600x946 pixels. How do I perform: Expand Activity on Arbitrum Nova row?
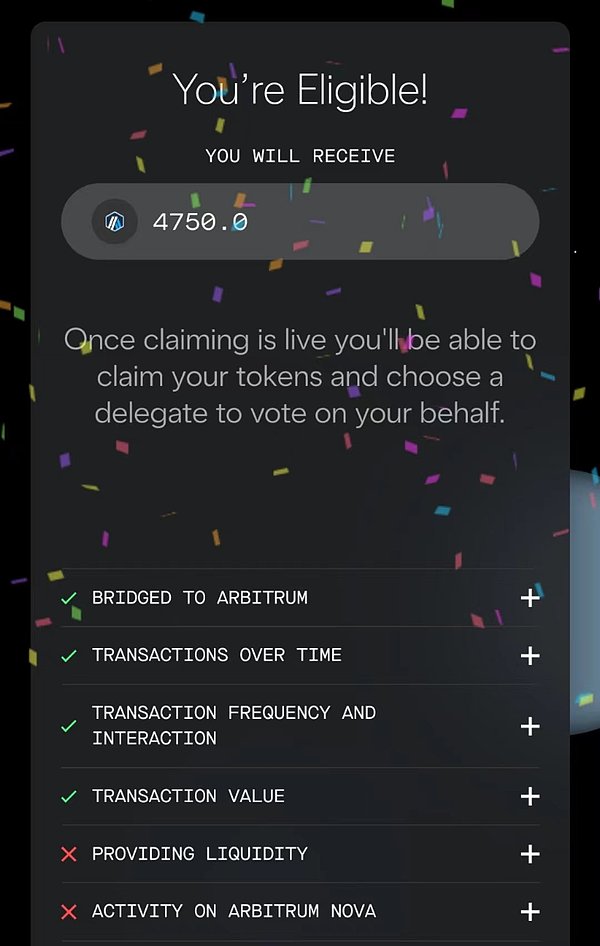[x=530, y=912]
